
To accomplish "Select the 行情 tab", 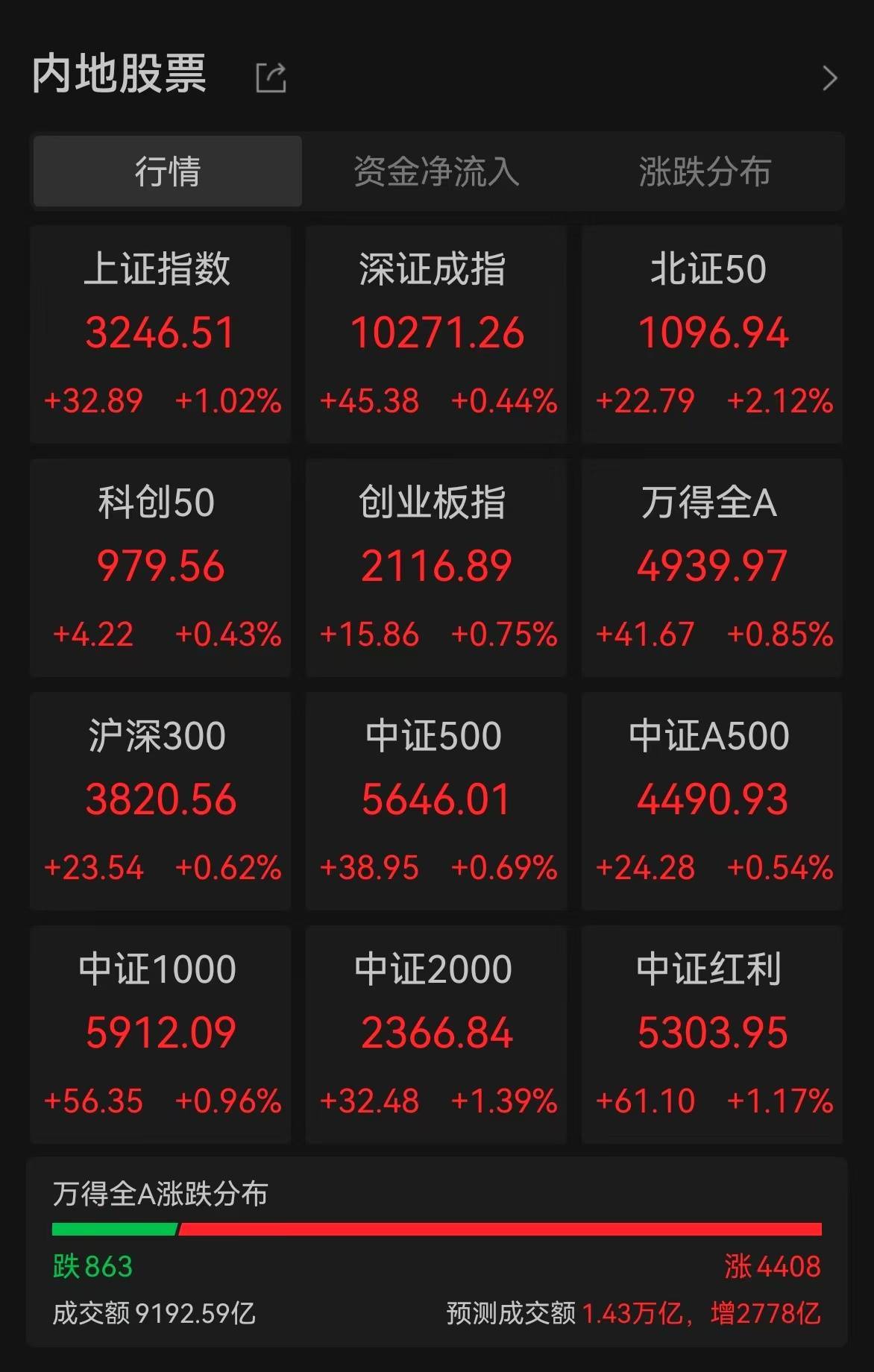I will click(x=166, y=171).
